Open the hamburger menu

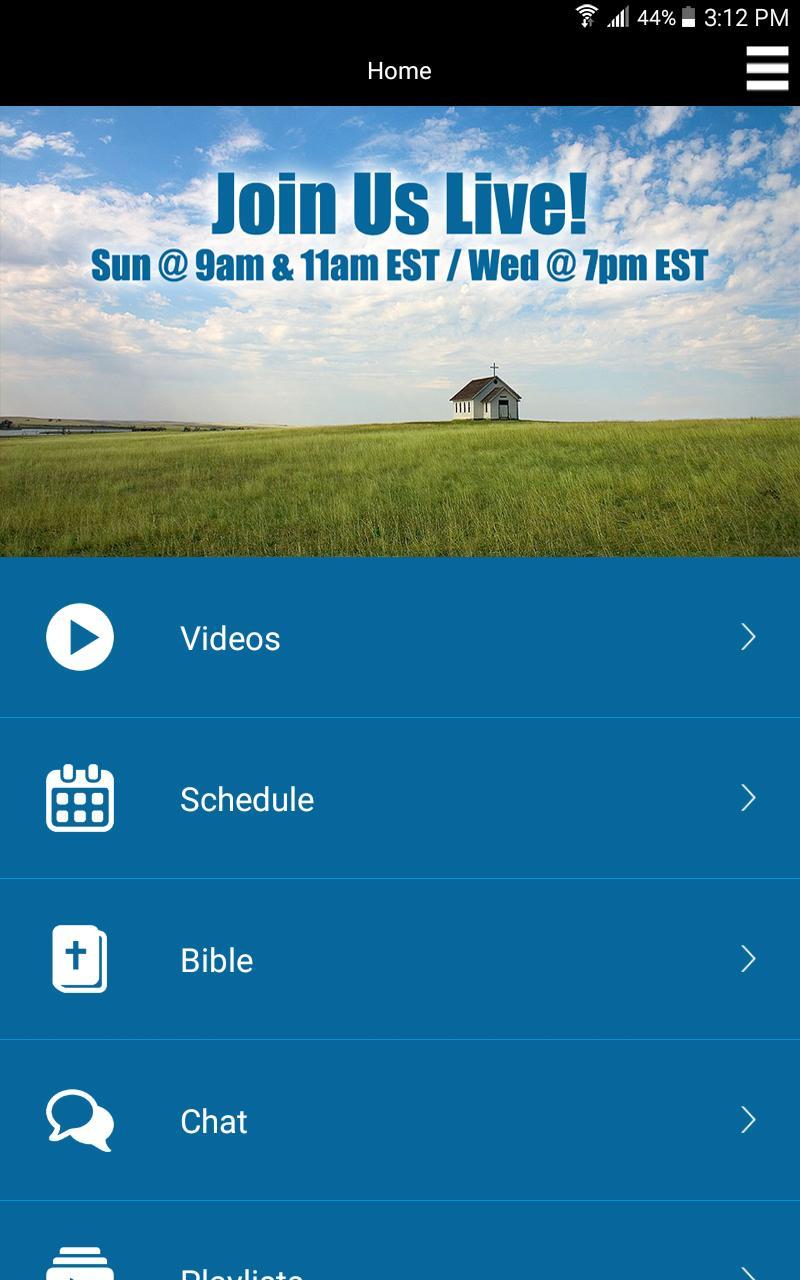pyautogui.click(x=767, y=69)
